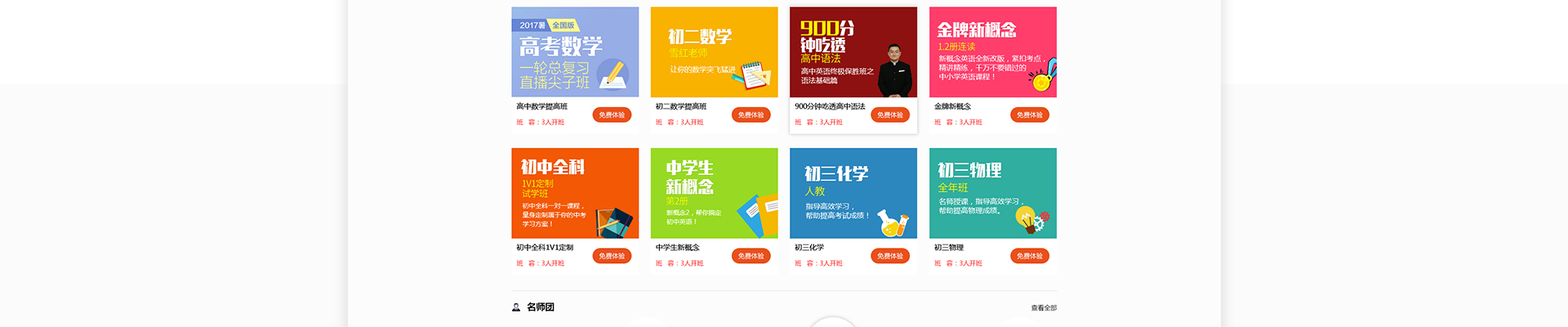This screenshot has height=327, width=1568.
Task: Tap 免费体验 for 初三化学
Action: tap(889, 256)
